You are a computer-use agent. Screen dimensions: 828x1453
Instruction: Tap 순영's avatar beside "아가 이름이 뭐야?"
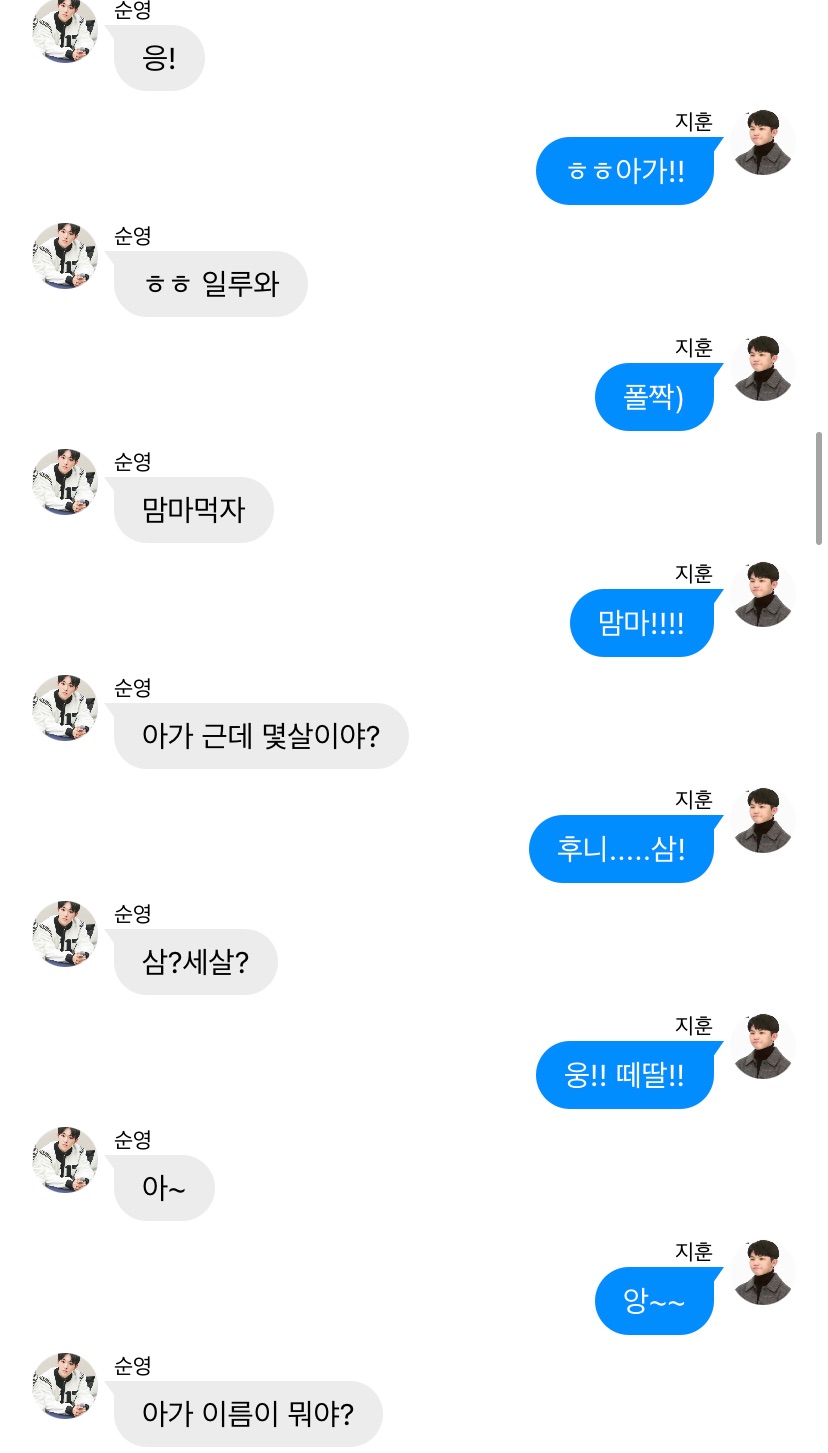click(65, 1386)
